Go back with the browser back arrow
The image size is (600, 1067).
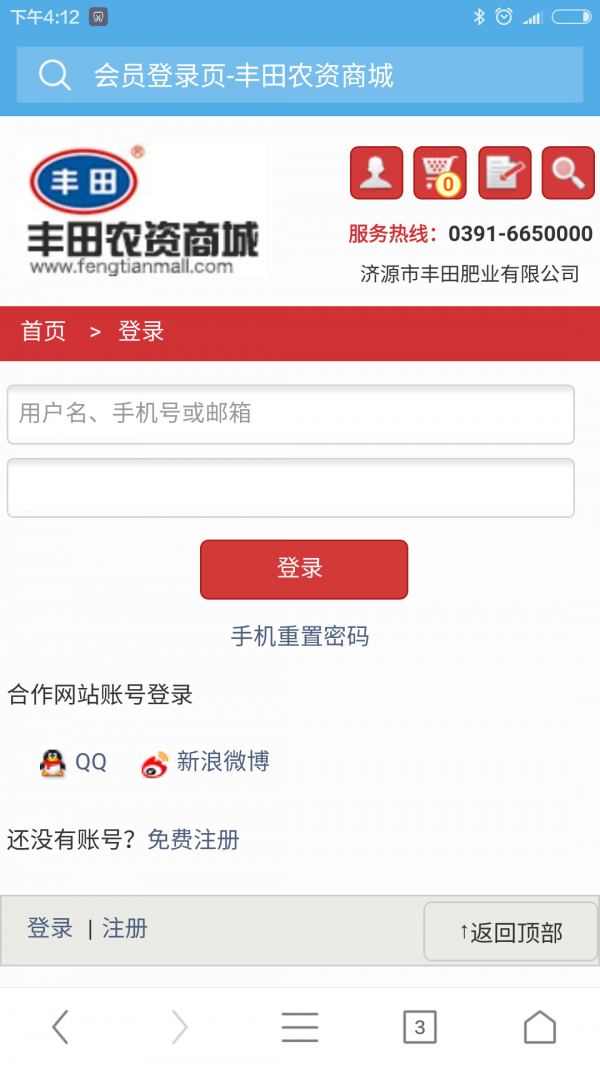click(60, 1026)
